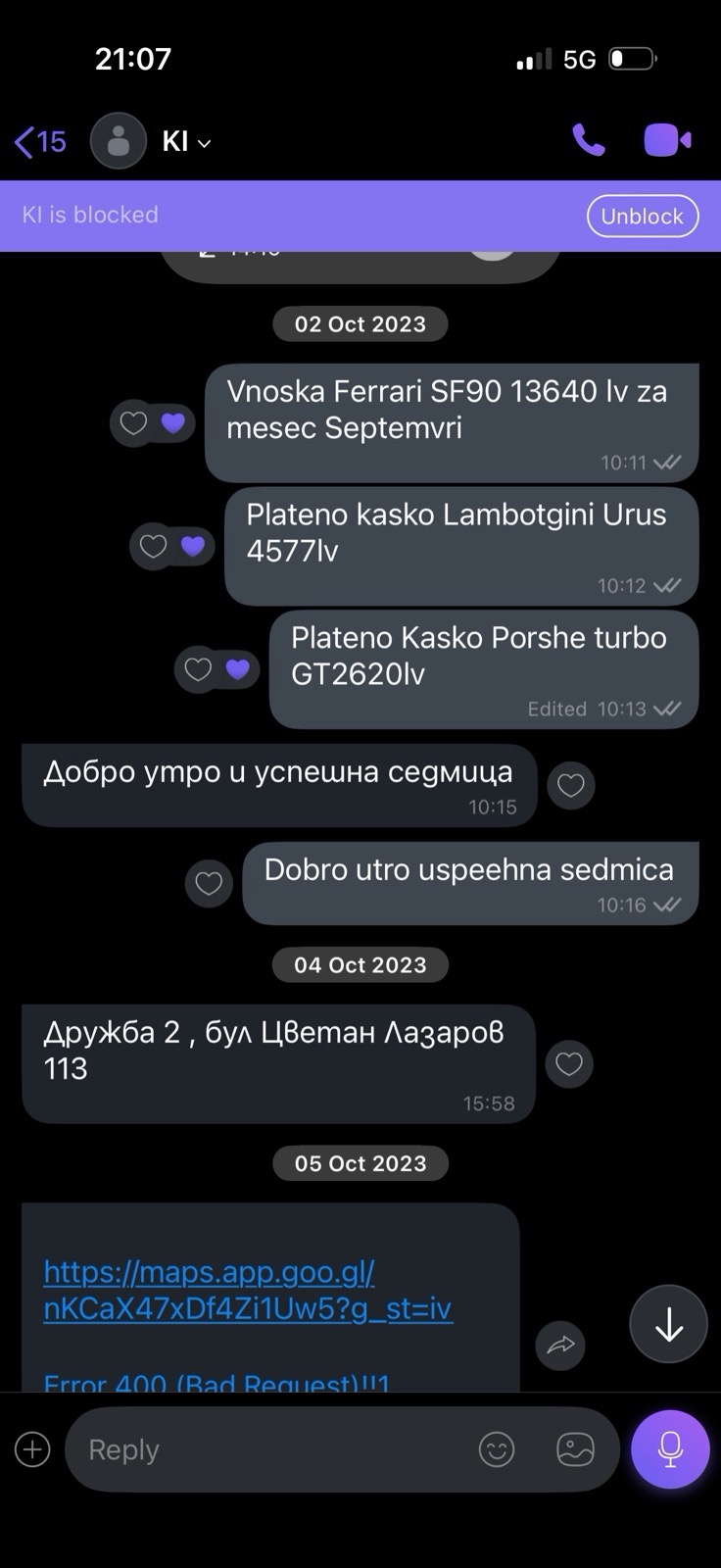Go back to the chat list
721x1568 pixels.
click(39, 142)
